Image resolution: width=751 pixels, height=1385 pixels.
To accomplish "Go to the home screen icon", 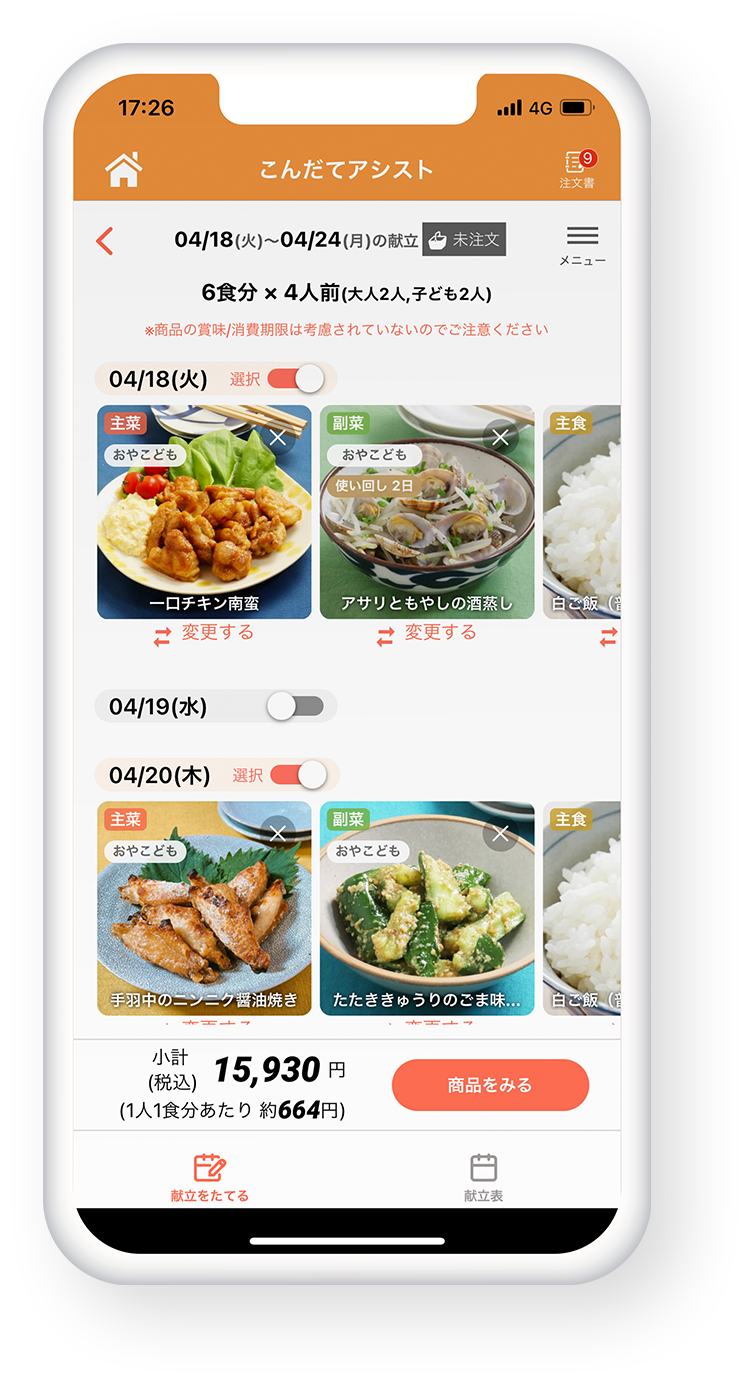I will 124,170.
